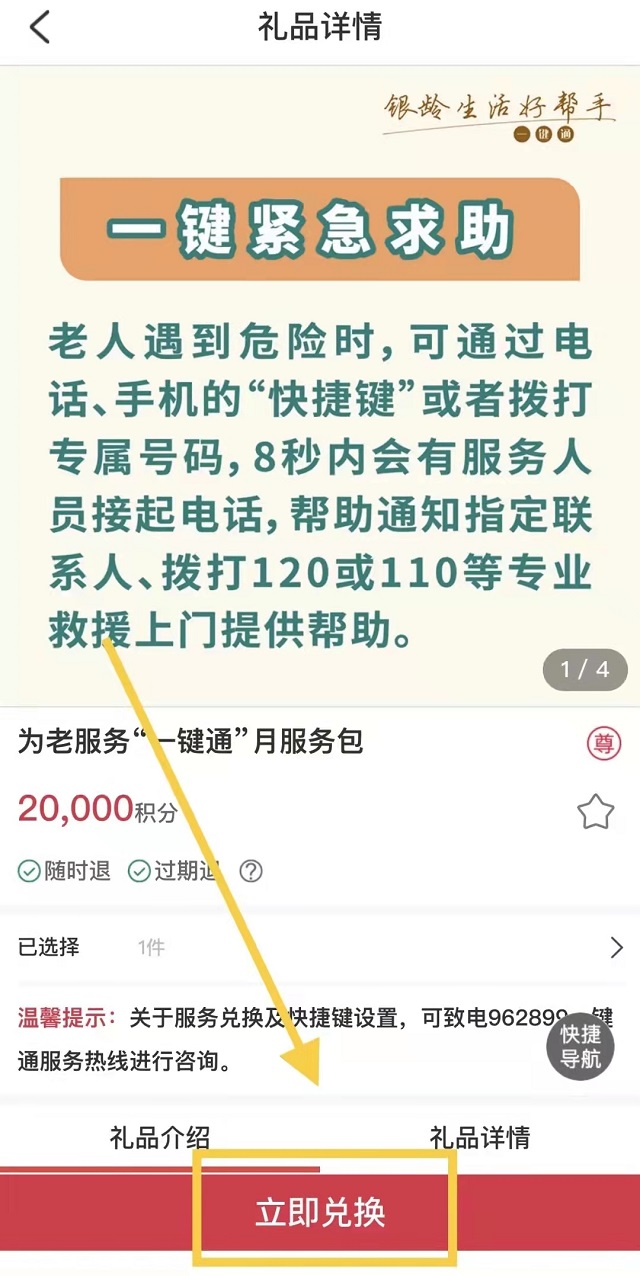
Task: Open the 已选择 1件 selection row
Action: pyautogui.click(x=320, y=947)
